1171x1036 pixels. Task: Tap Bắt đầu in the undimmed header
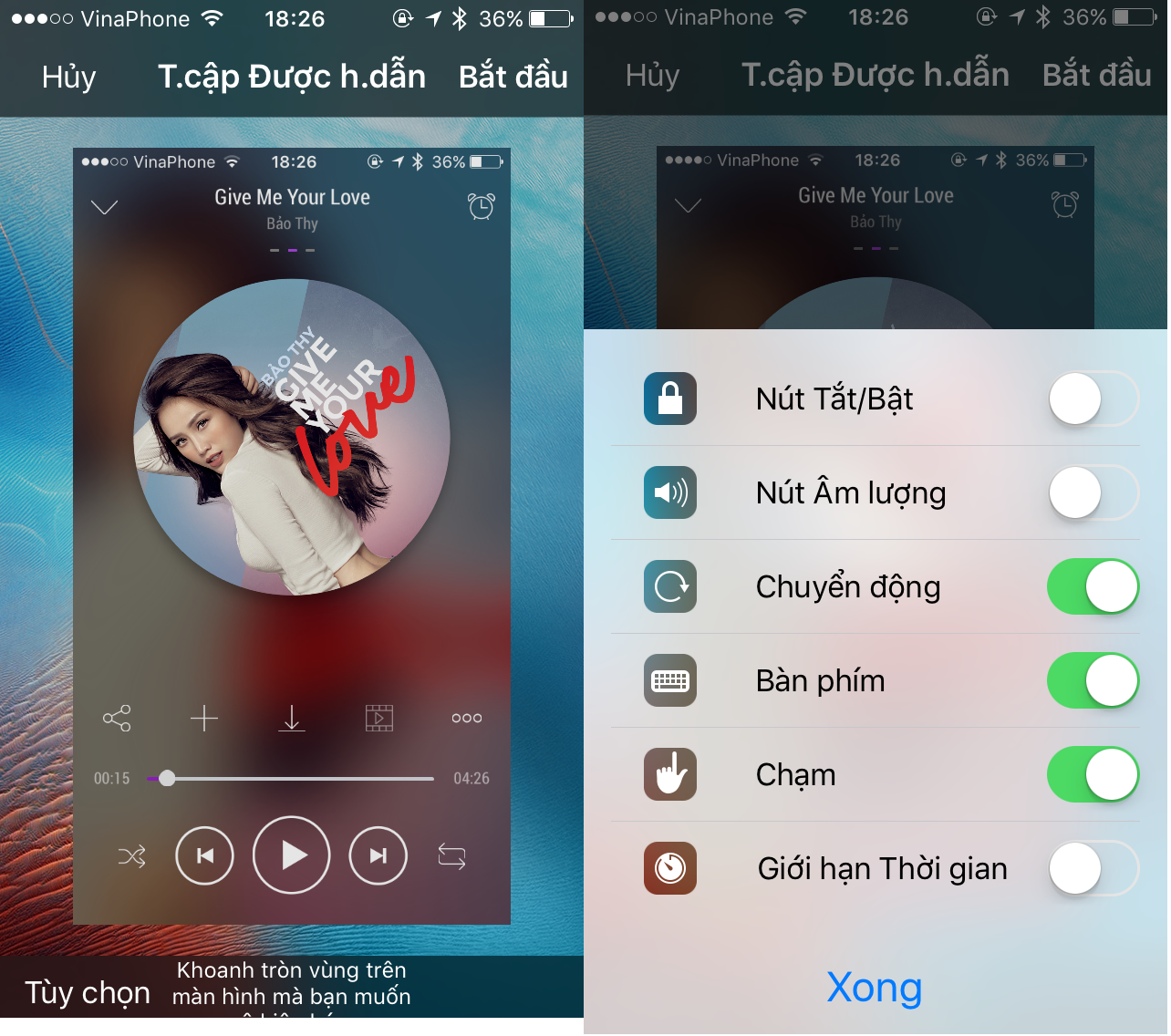tap(513, 77)
